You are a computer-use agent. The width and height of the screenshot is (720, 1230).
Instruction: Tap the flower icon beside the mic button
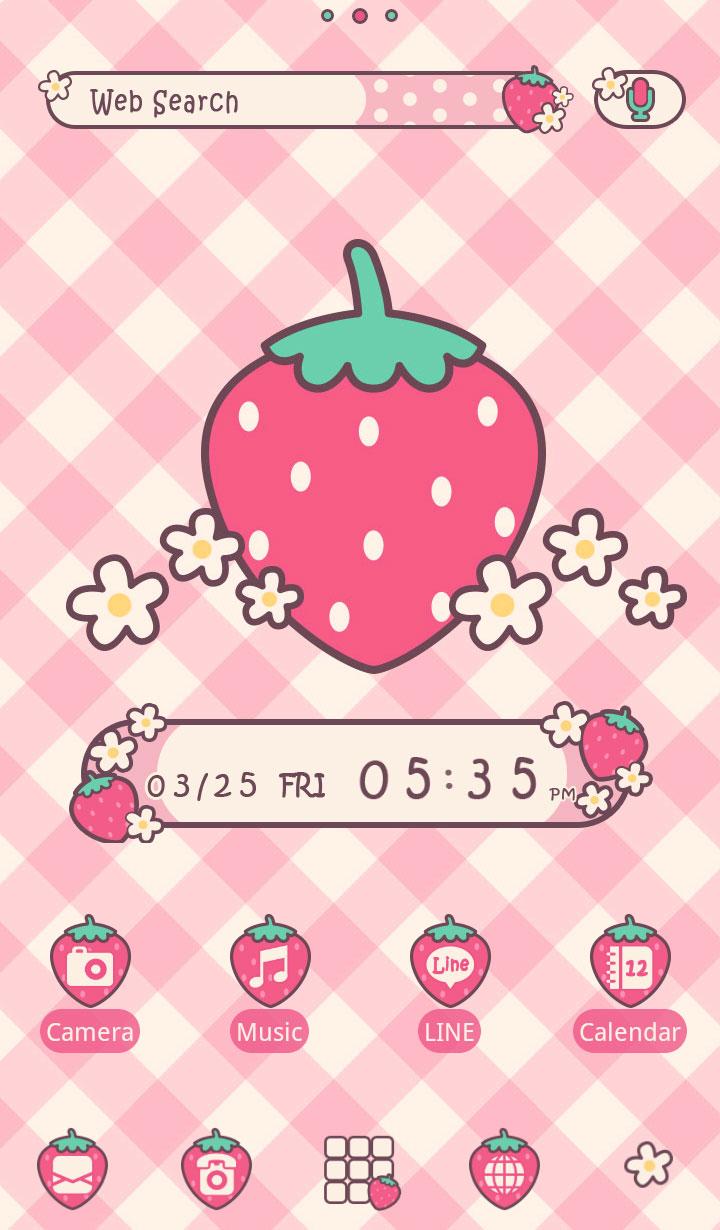tap(607, 85)
